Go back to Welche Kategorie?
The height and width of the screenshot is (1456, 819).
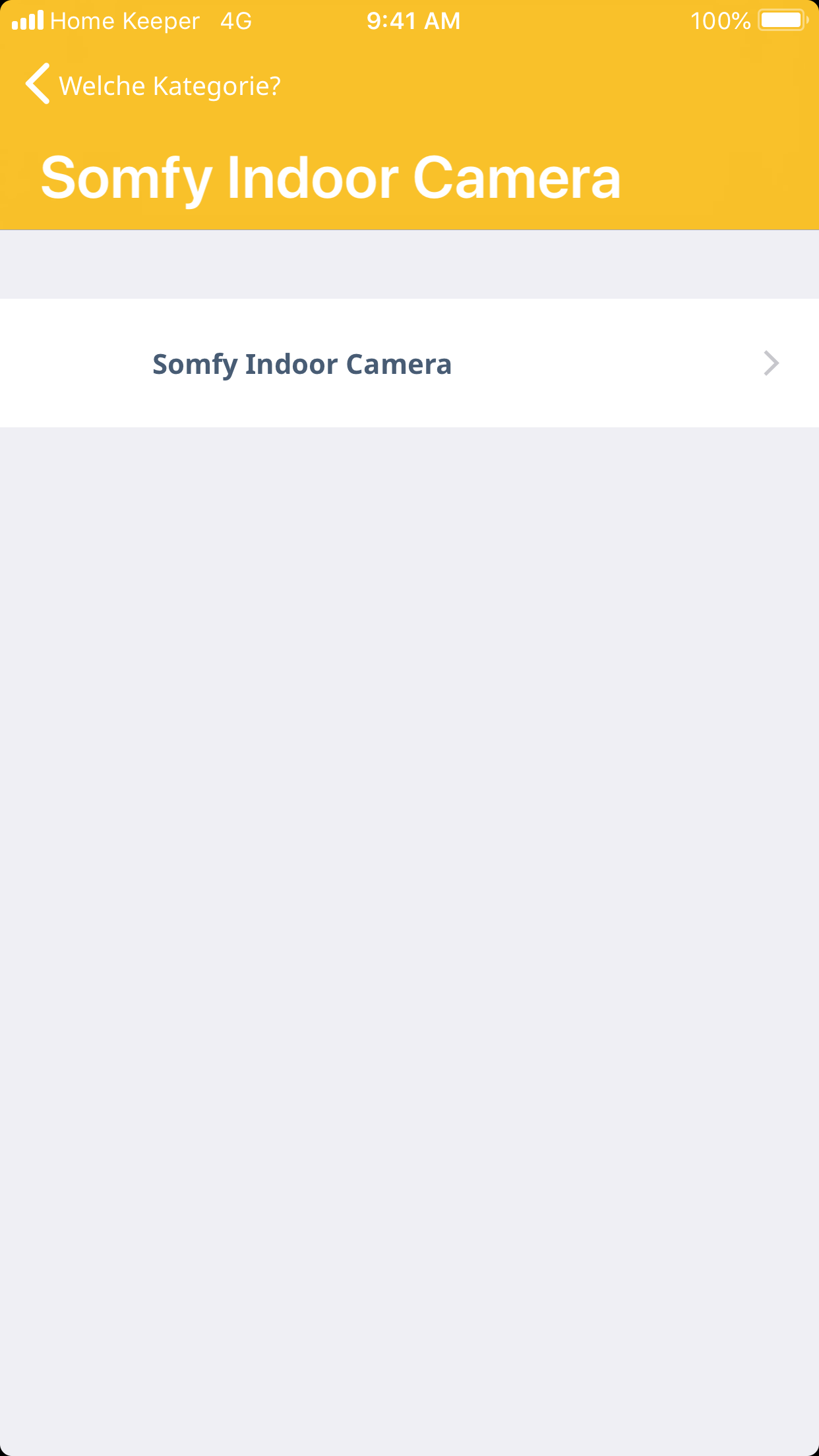click(x=153, y=85)
